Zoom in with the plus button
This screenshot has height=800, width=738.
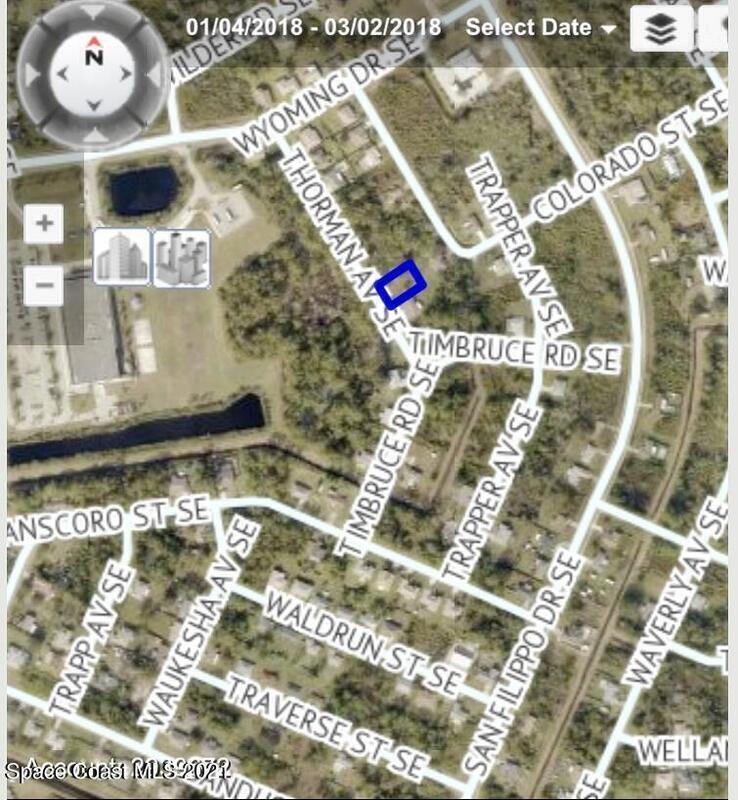[x=43, y=224]
